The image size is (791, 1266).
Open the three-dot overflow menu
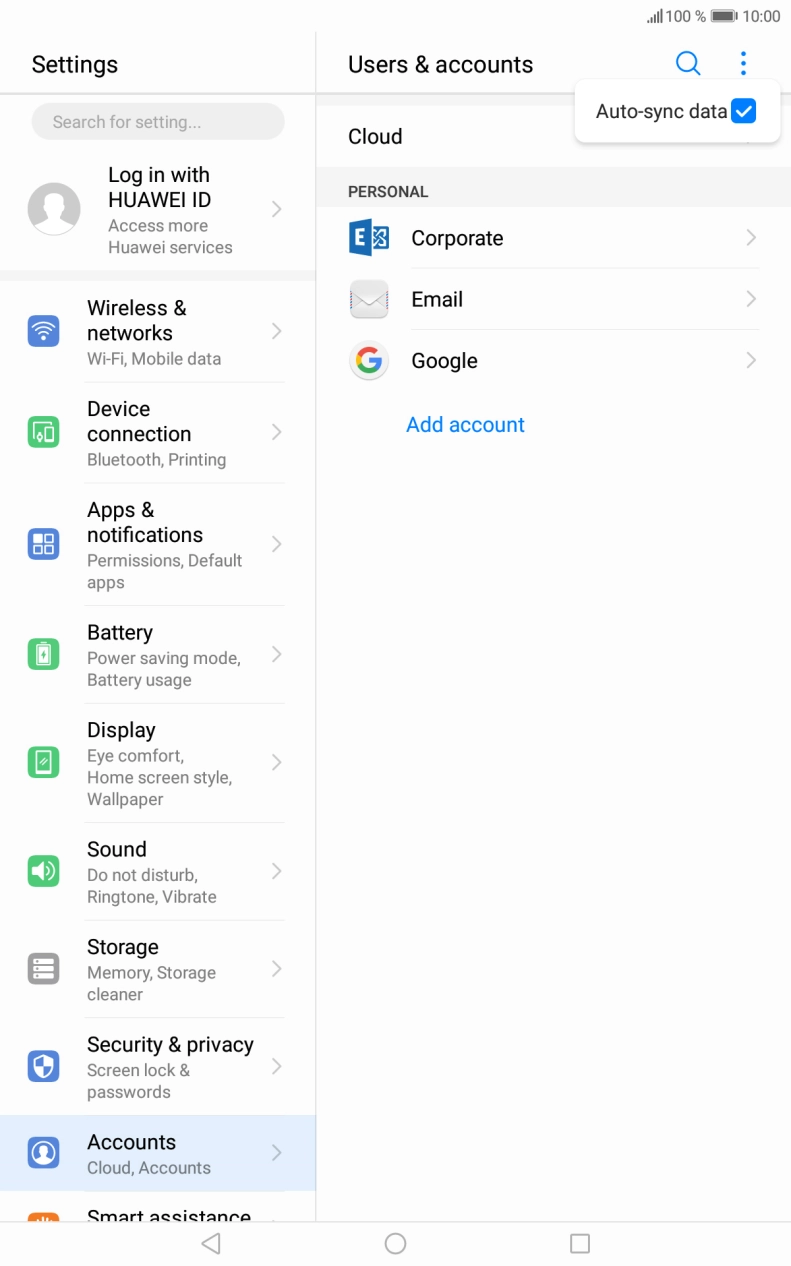(x=743, y=63)
